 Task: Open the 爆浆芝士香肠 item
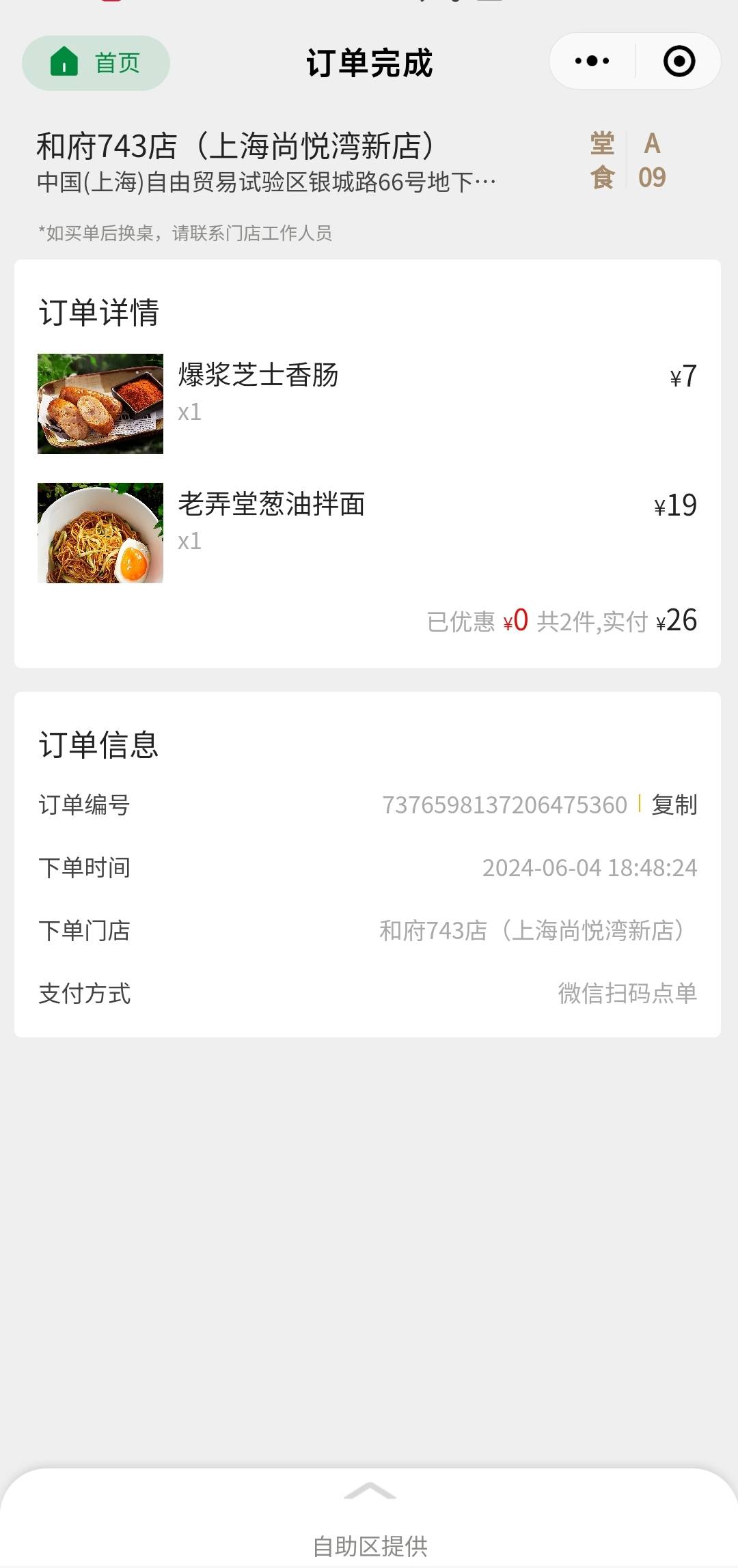(x=368, y=404)
